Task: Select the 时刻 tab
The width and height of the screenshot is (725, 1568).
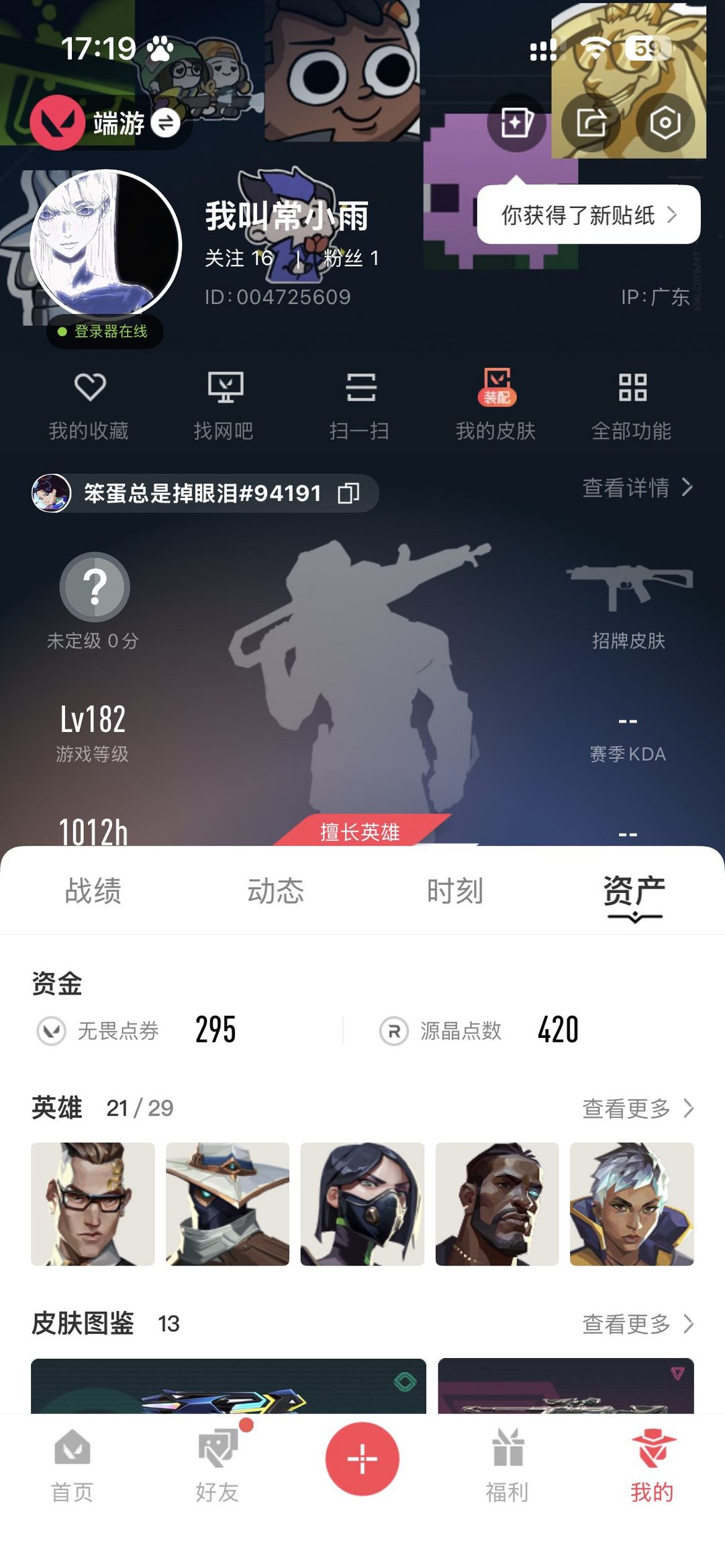Action: tap(455, 891)
